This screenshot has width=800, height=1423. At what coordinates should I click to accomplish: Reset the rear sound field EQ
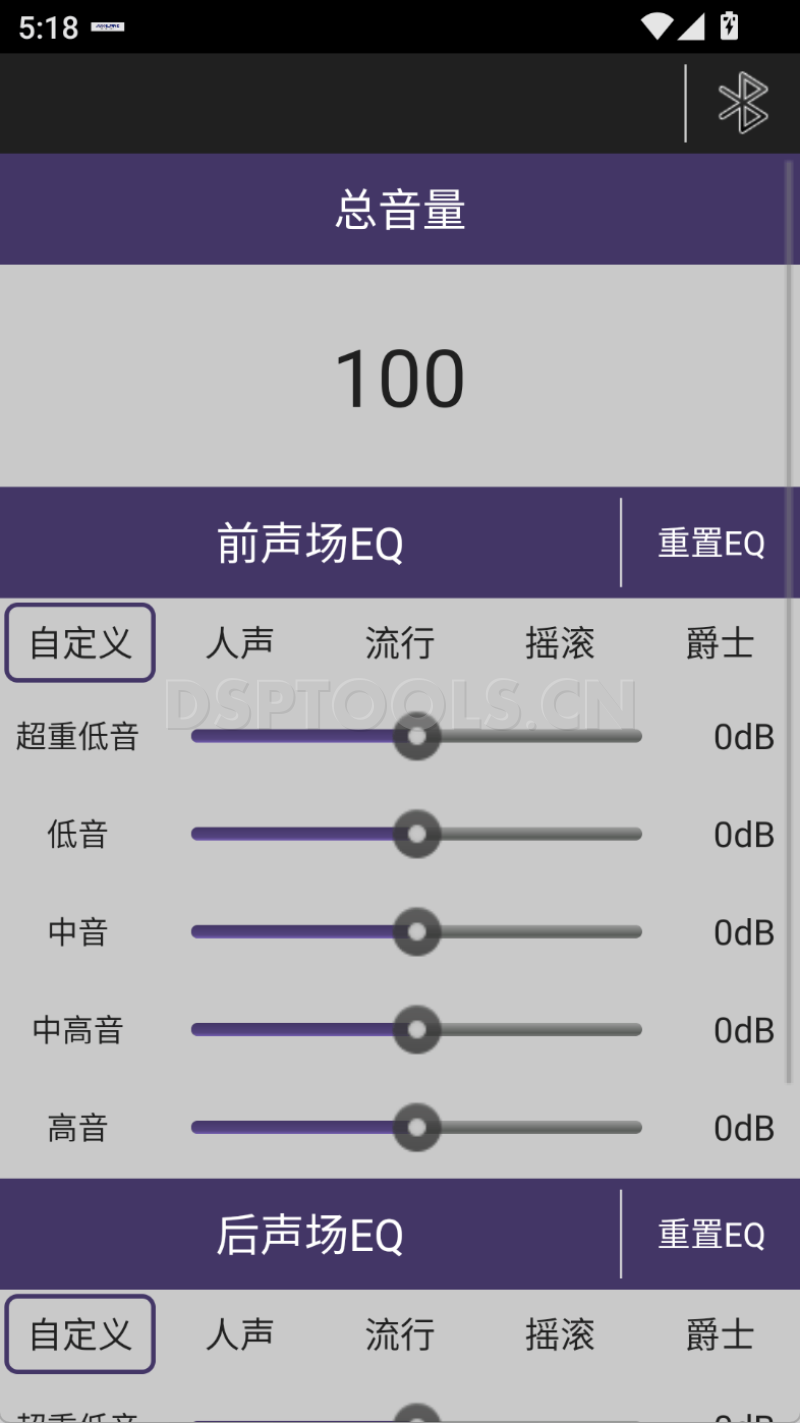(x=711, y=1235)
